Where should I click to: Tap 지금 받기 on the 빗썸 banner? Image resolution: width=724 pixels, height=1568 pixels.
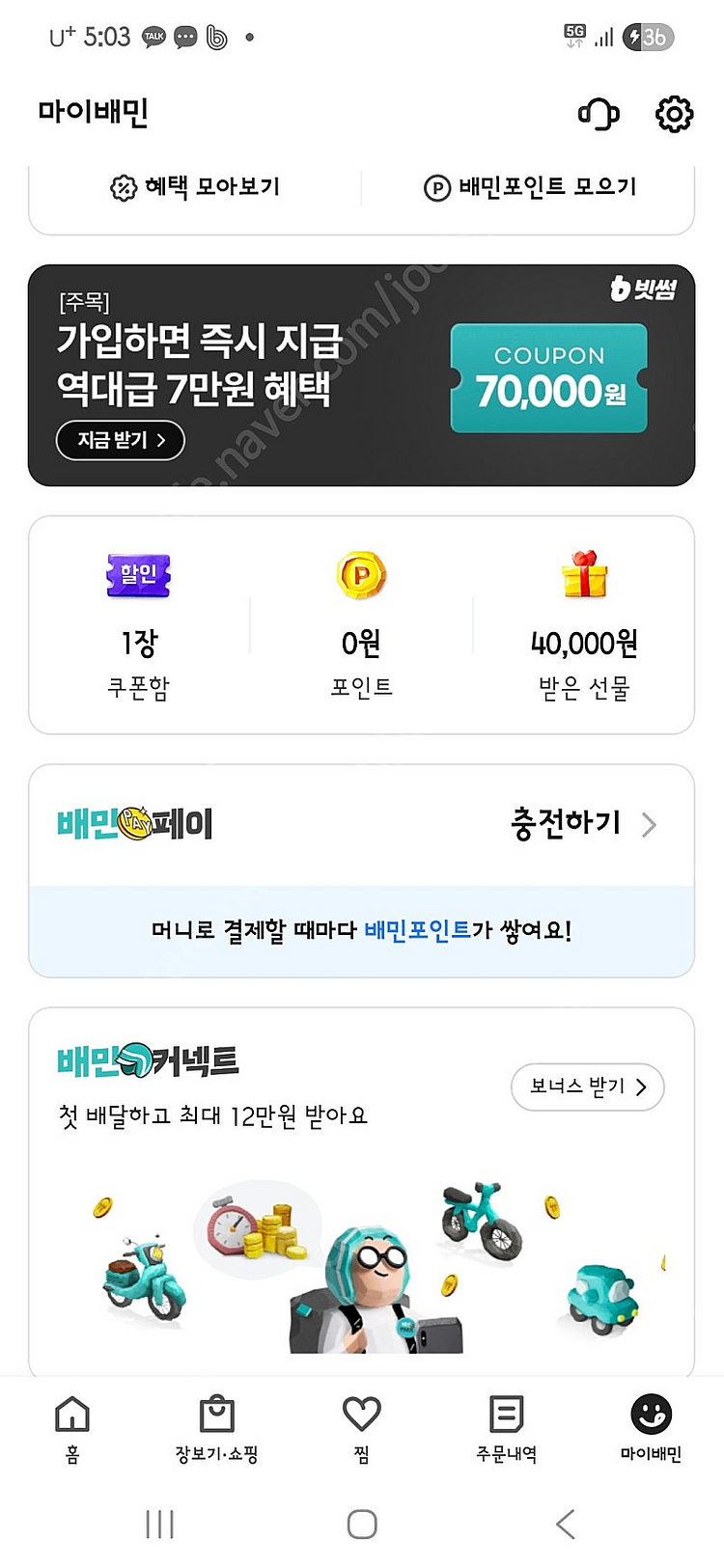(121, 440)
